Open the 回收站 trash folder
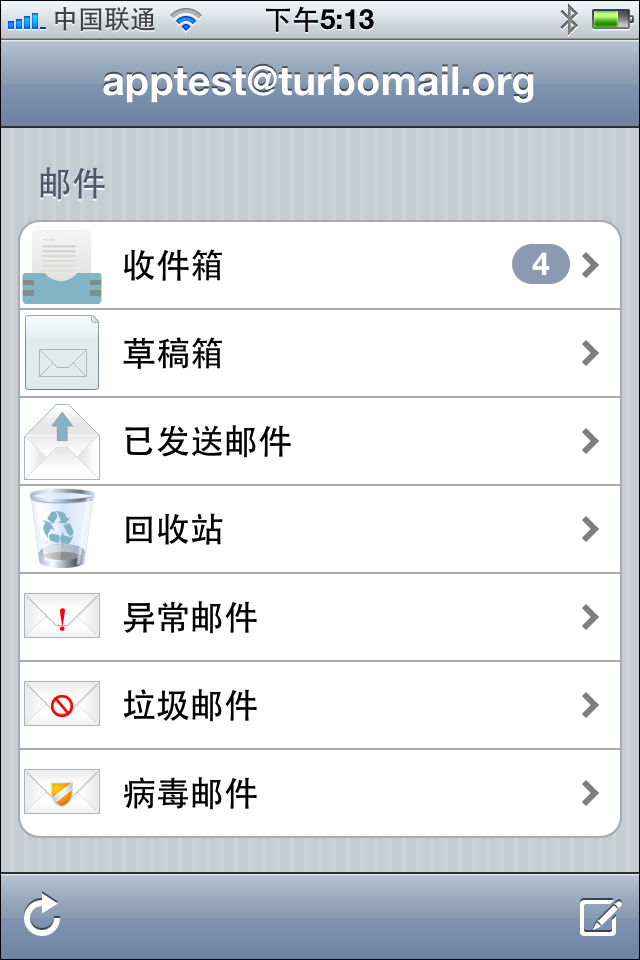The image size is (640, 960). (320, 530)
